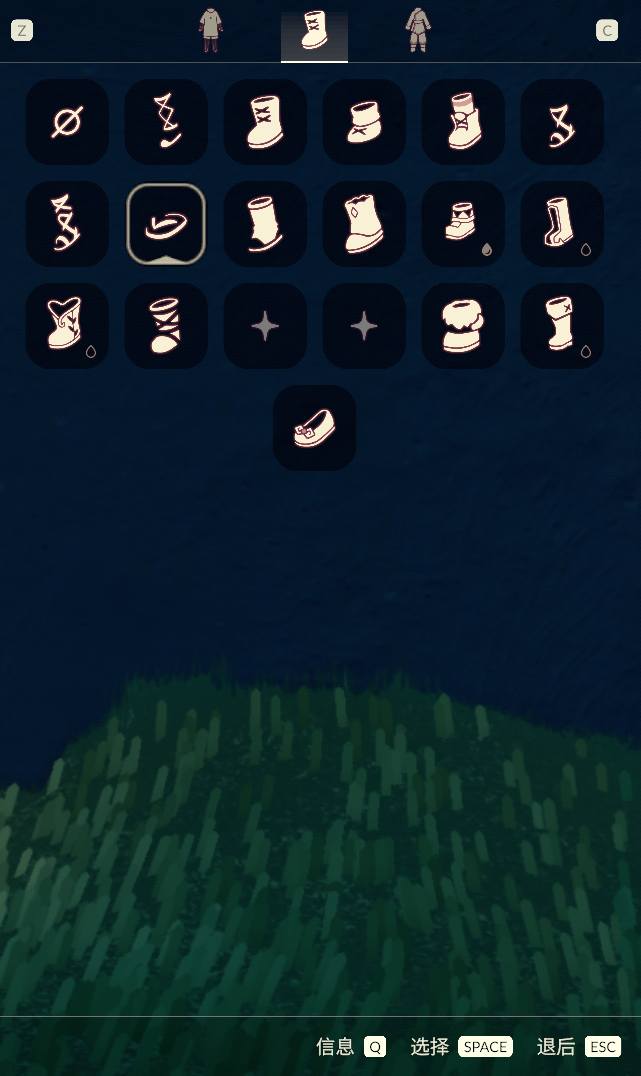Select the no-shoes empty option
Viewport: 641px width, 1076px height.
pyautogui.click(x=67, y=122)
